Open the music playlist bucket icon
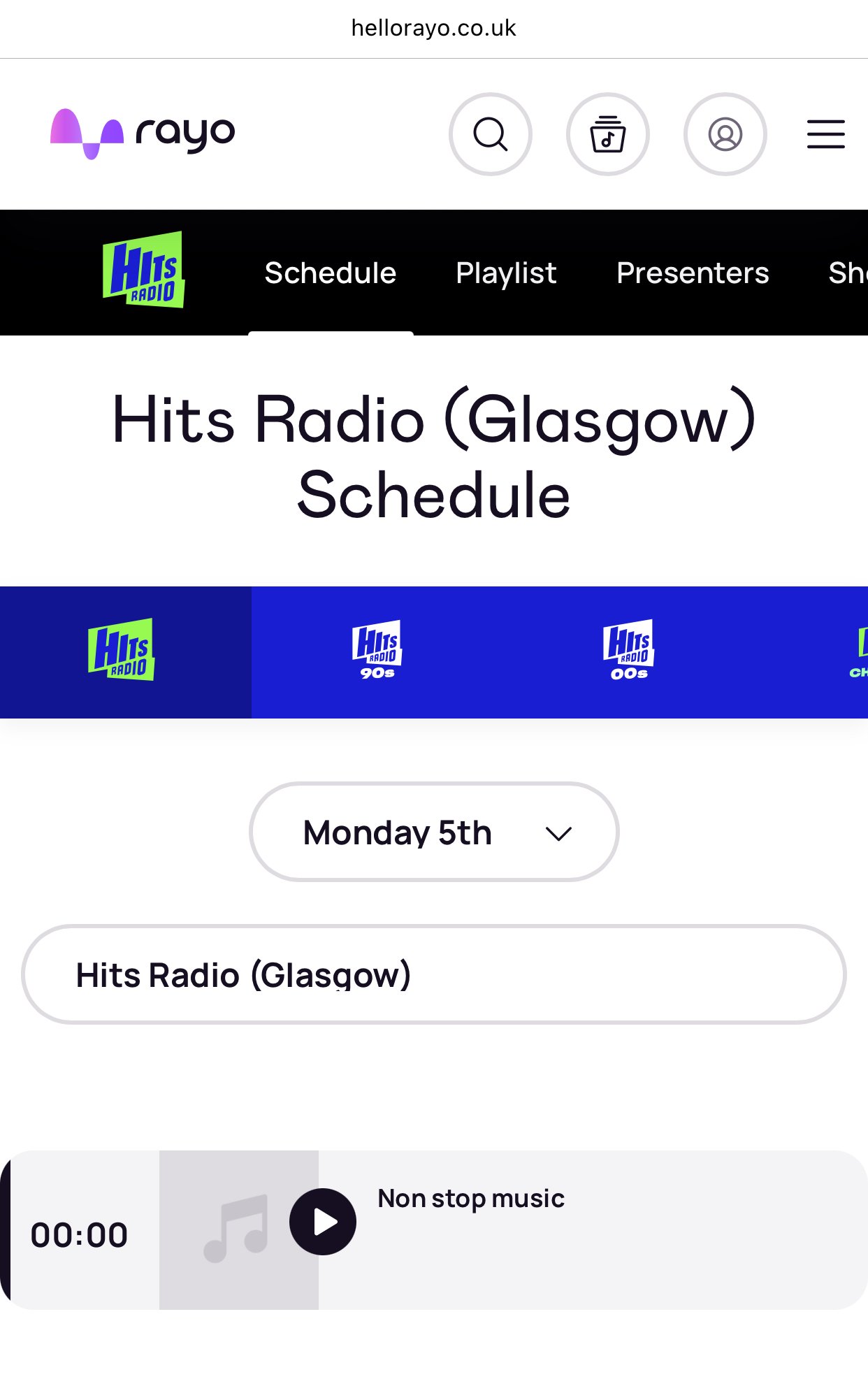This screenshot has height=1393, width=868. [607, 134]
